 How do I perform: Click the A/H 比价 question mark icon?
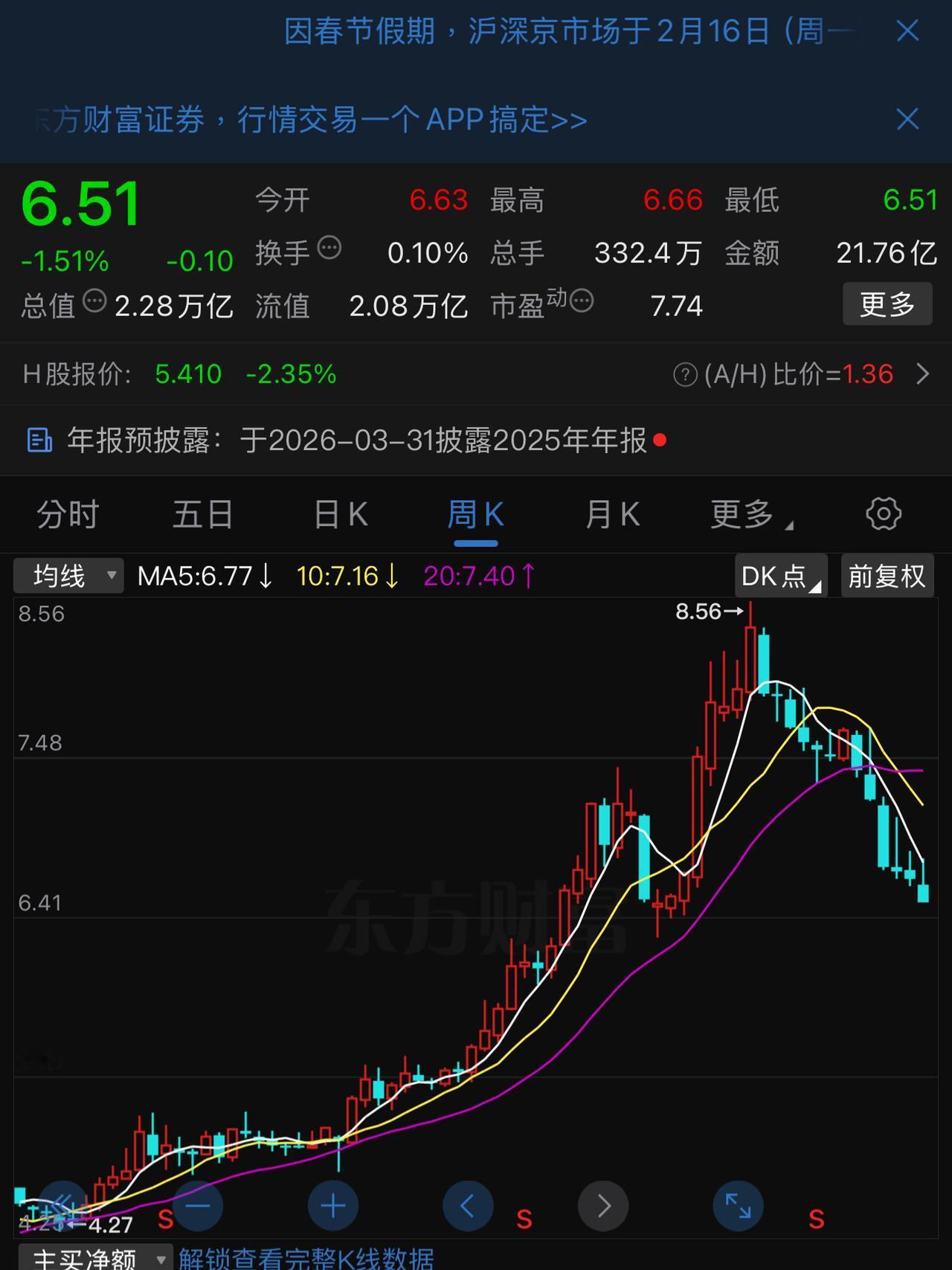(686, 374)
